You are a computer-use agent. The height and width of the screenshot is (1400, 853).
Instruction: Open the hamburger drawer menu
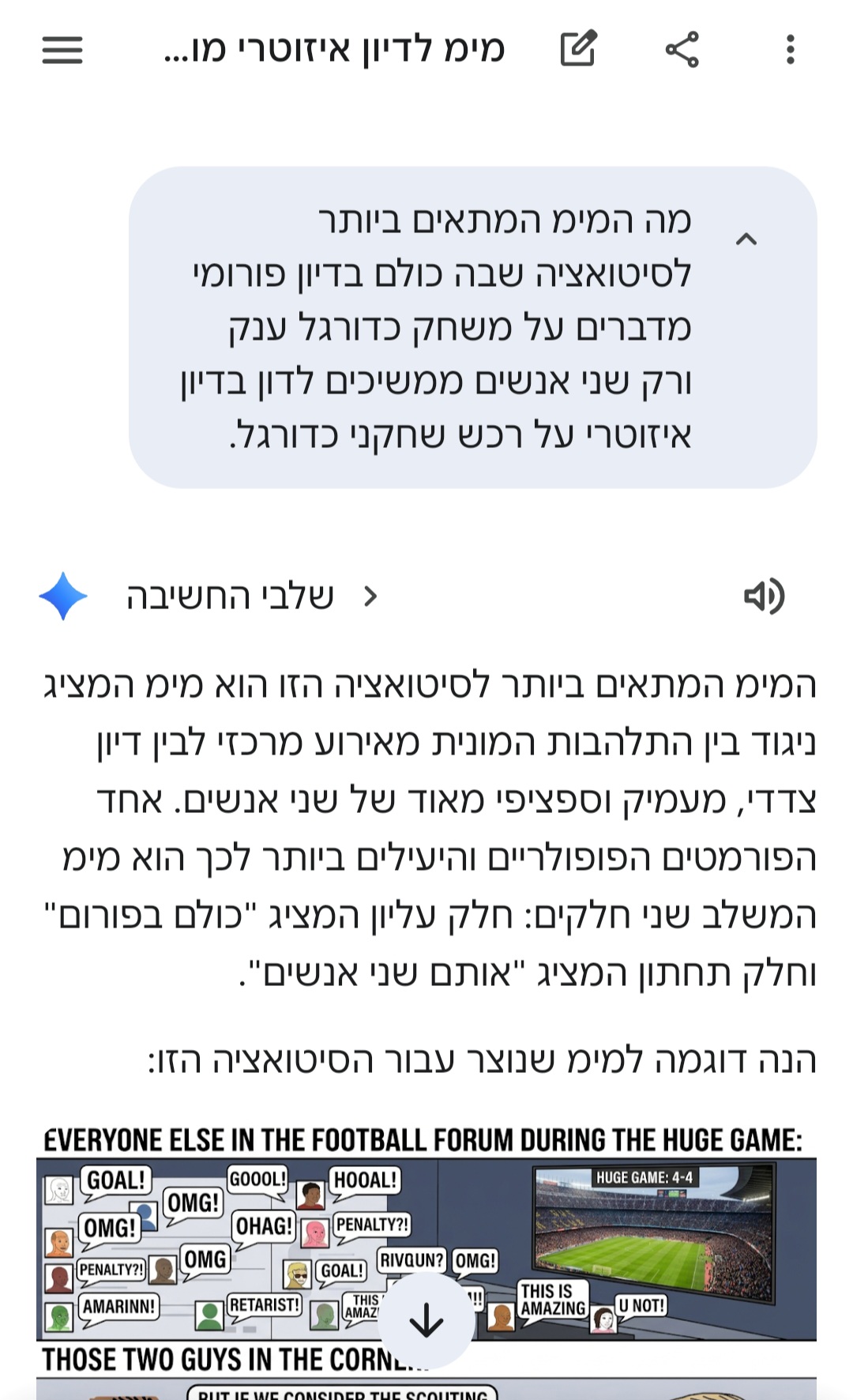click(62, 50)
